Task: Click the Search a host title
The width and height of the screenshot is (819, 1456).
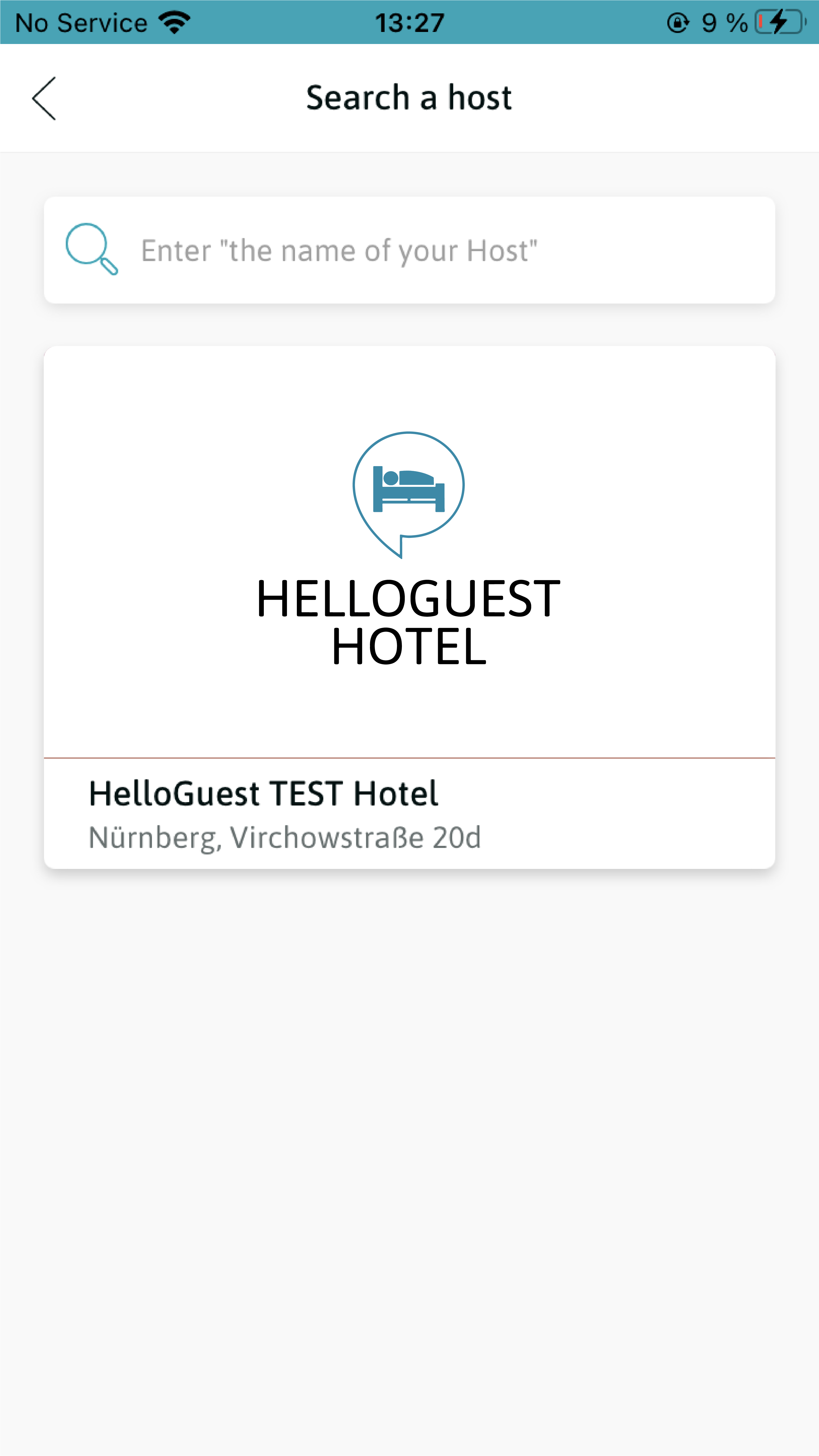Action: click(409, 97)
